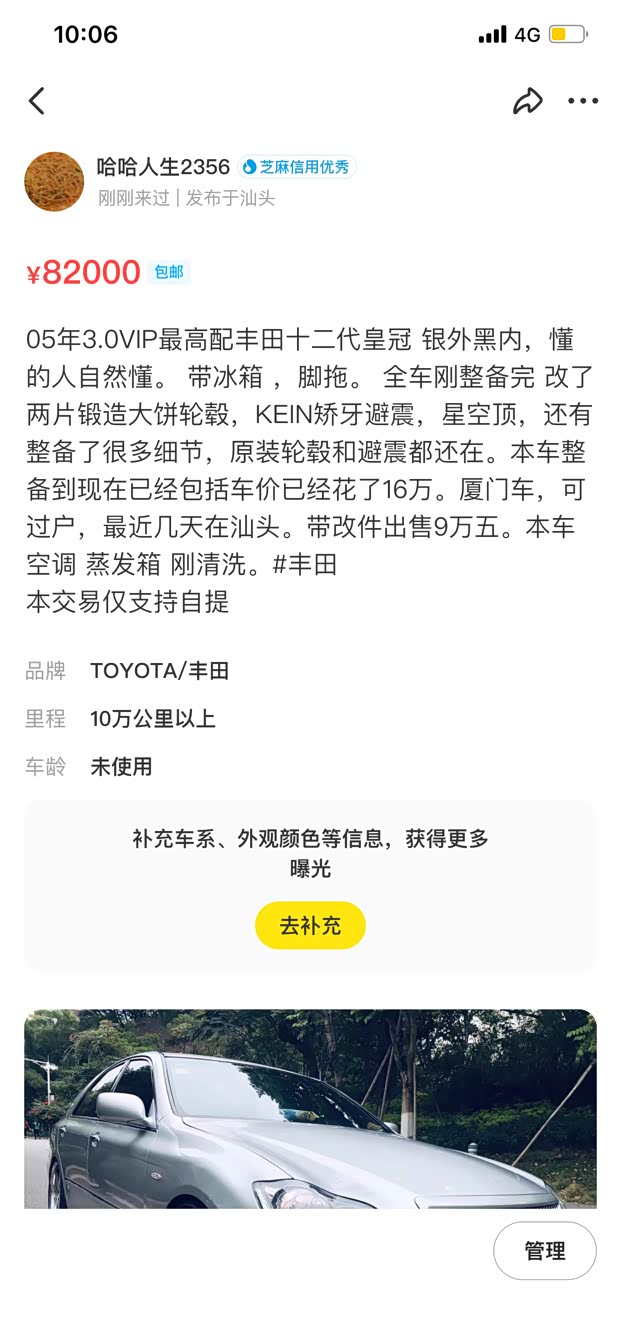The height and width of the screenshot is (1344, 621).
Task: Tap the 去补充 button
Action: [x=310, y=925]
